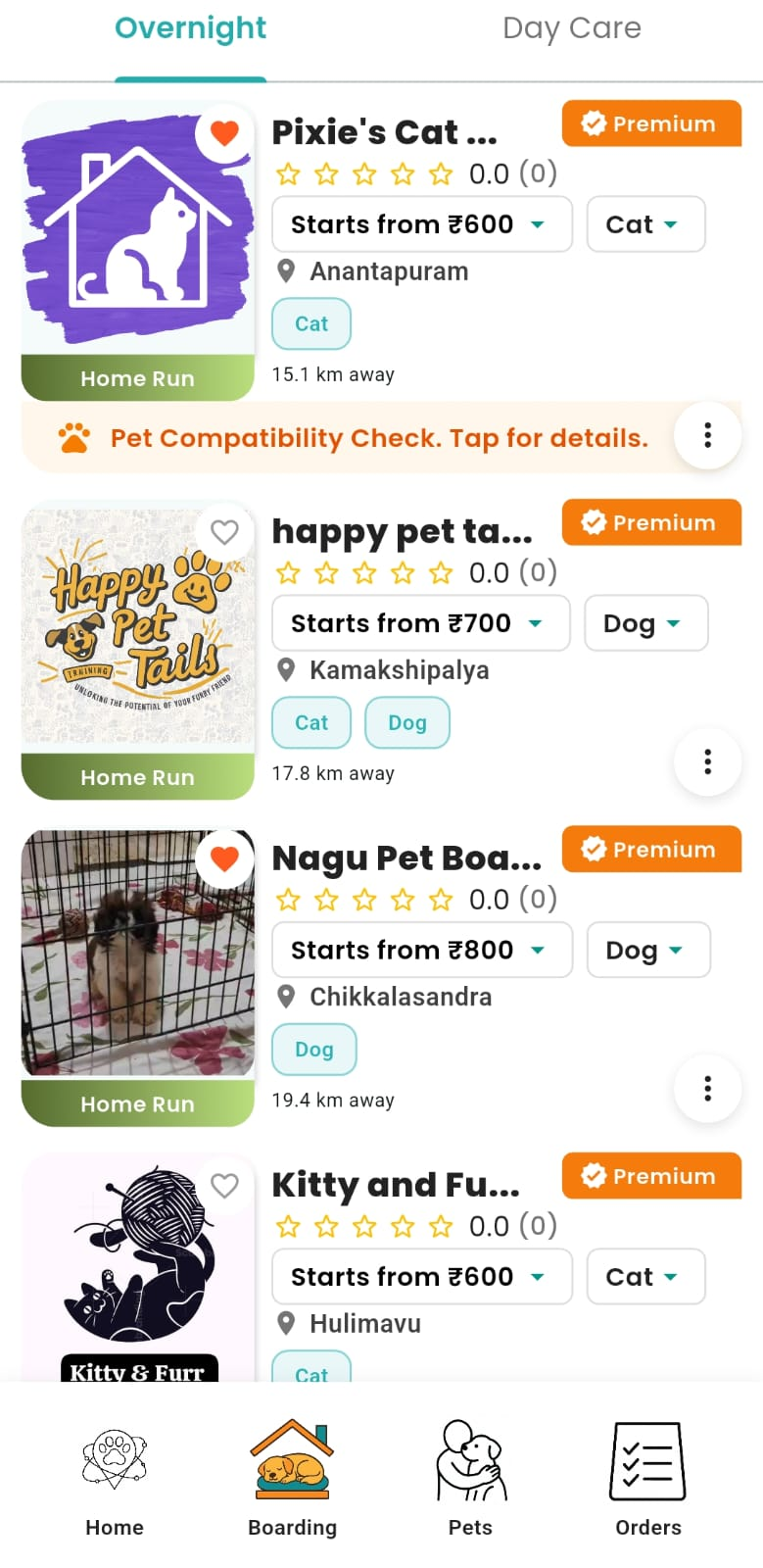Tap the location pin icon near Anantapuram
Image resolution: width=763 pixels, height=1568 pixels.
click(x=285, y=270)
